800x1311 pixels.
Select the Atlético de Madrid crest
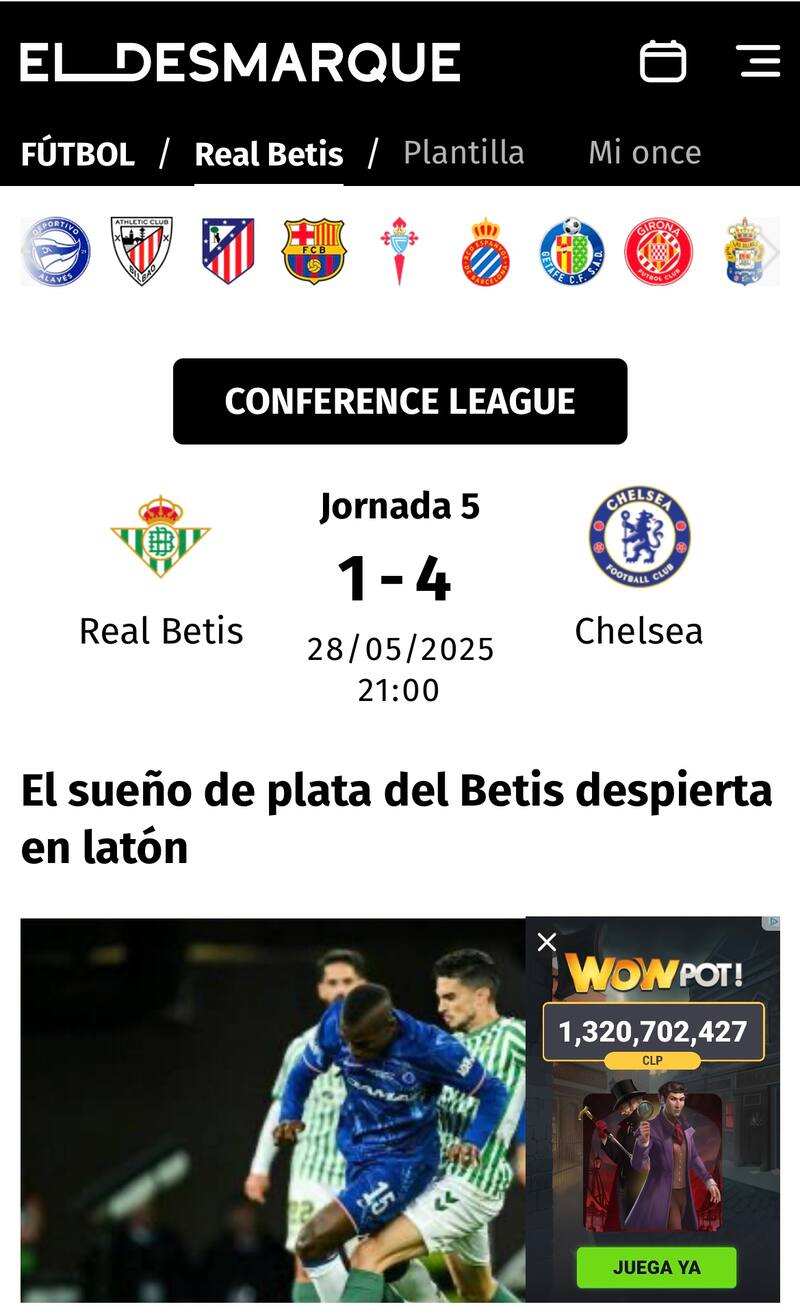(227, 251)
